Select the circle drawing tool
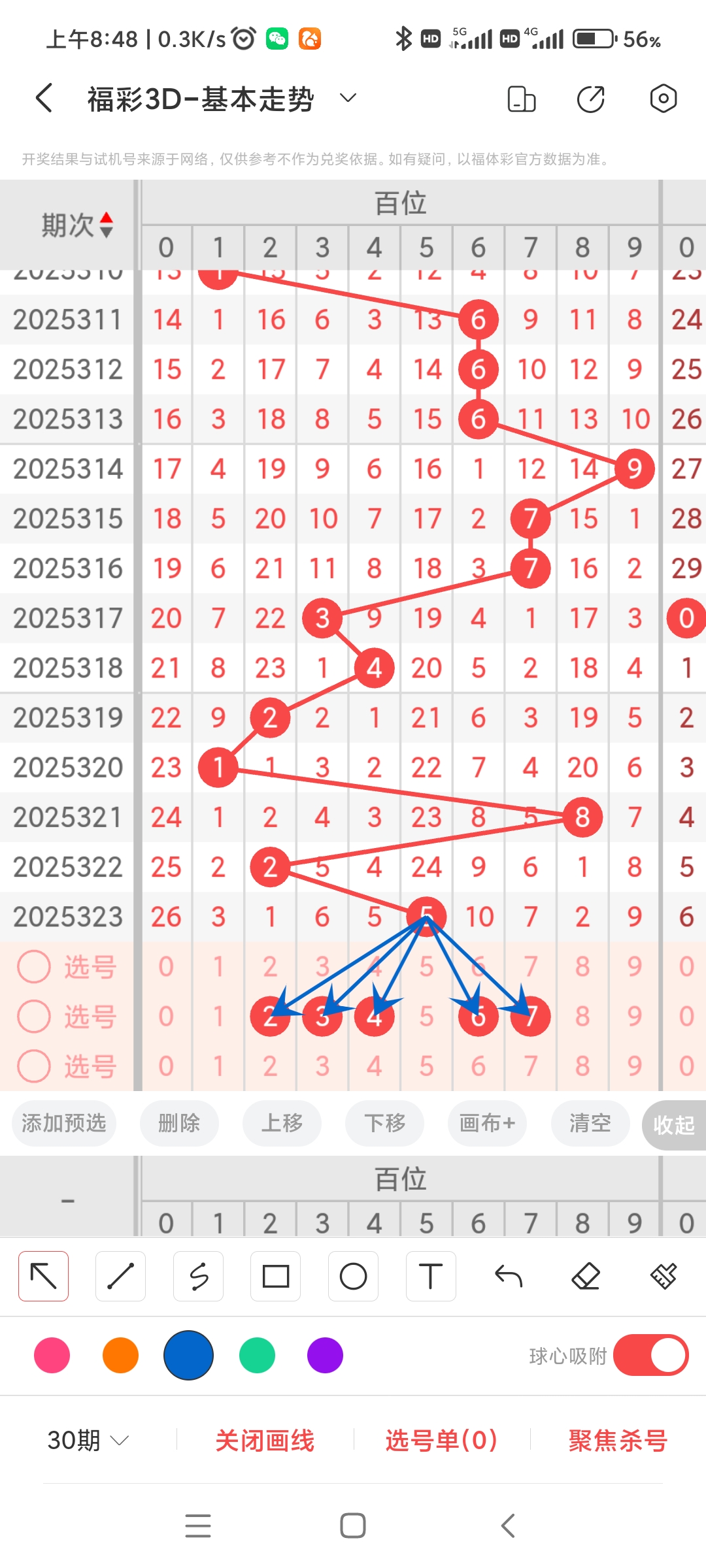Image resolution: width=706 pixels, height=1568 pixels. click(353, 1276)
